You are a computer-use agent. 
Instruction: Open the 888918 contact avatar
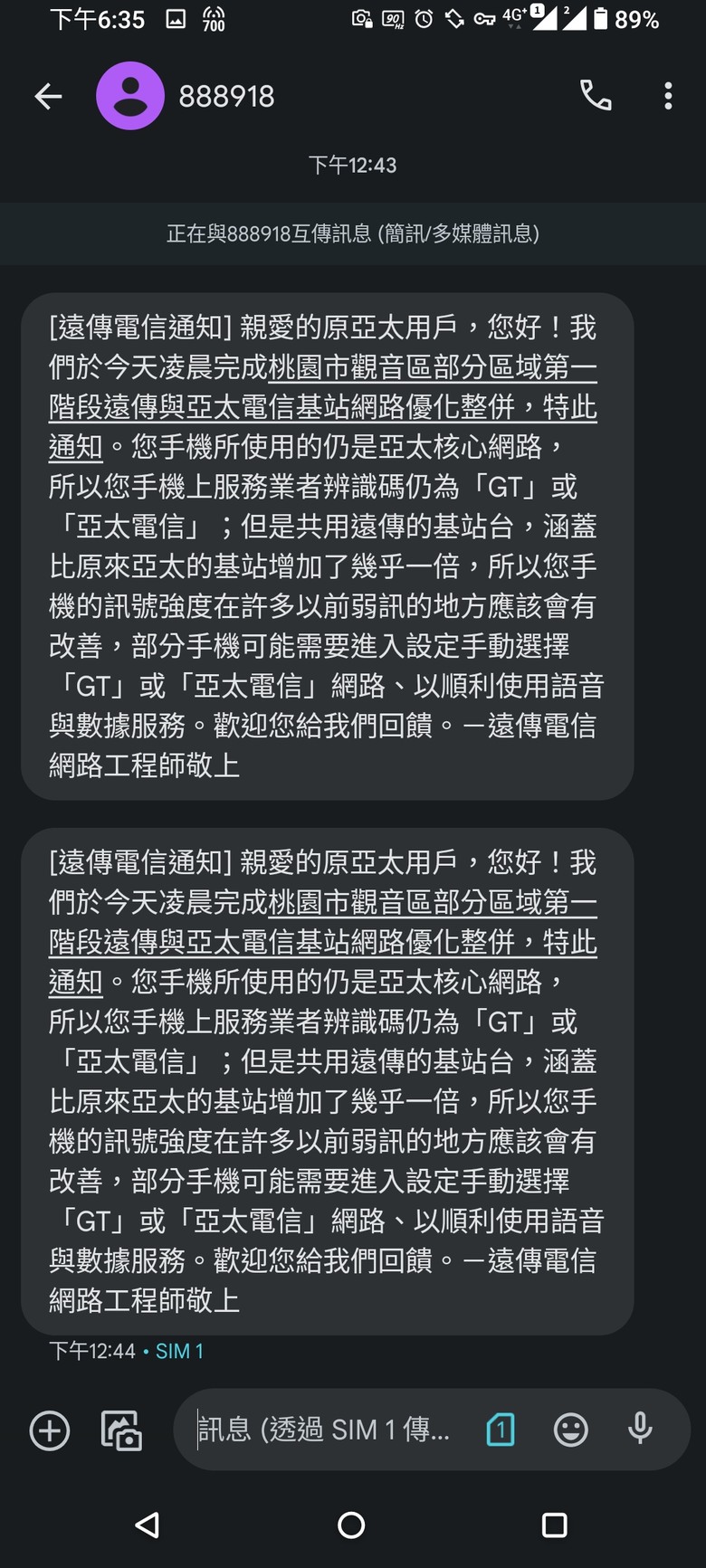(x=130, y=96)
